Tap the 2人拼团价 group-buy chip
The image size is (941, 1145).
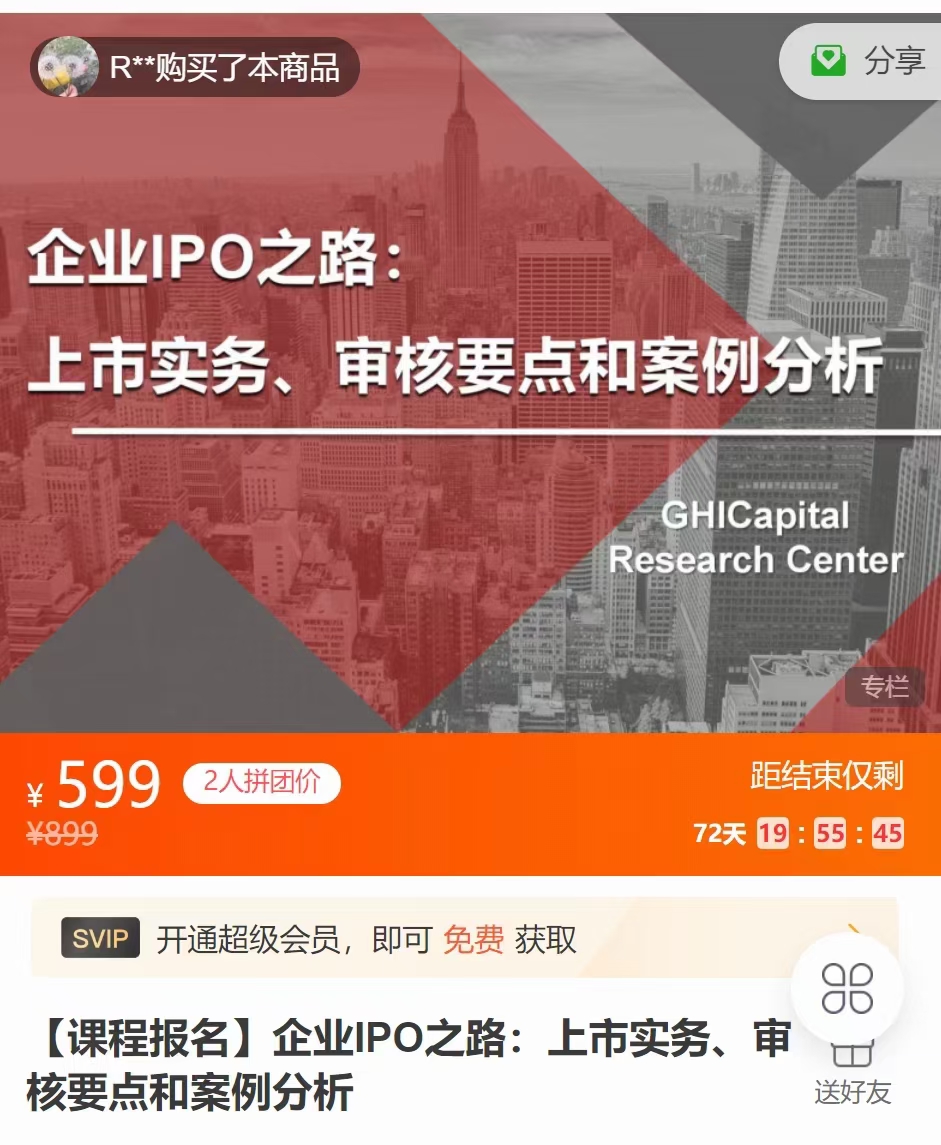[261, 782]
